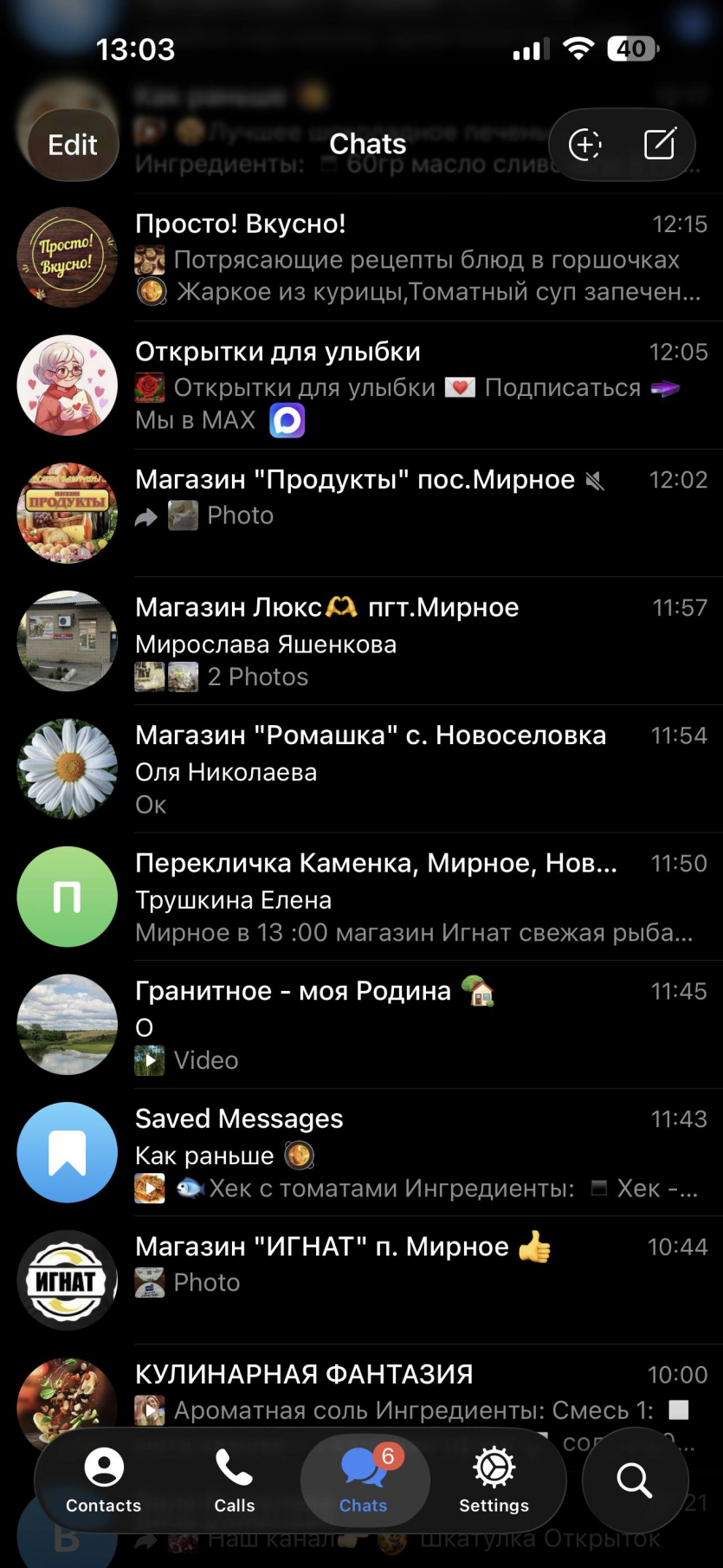The width and height of the screenshot is (723, 1568).
Task: Open the chat Просто! Вкусно!
Action: [x=346, y=256]
